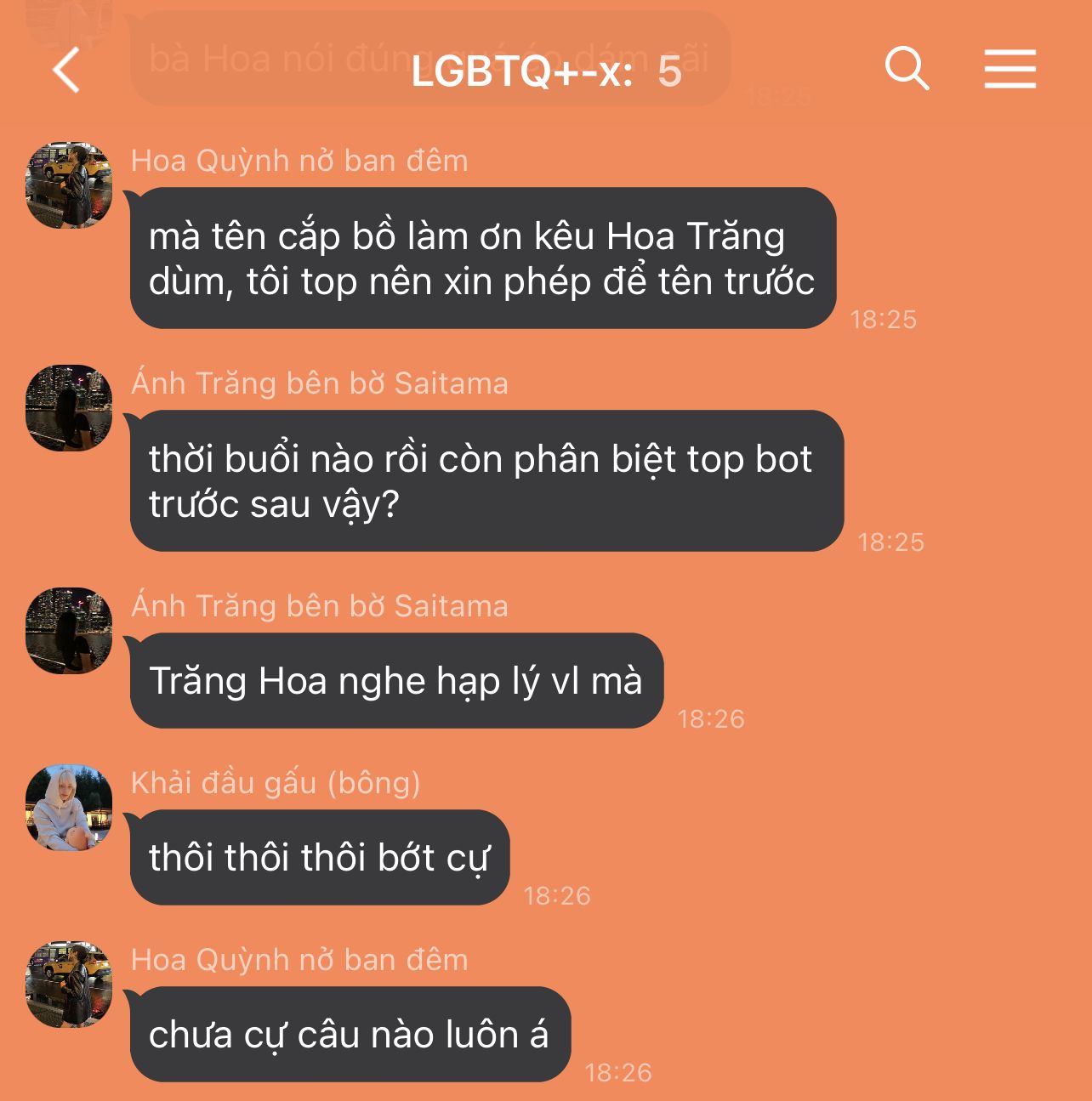Open Khải đầu gấu (bông)'s profile avatar
The image size is (1092, 1101).
point(69,808)
